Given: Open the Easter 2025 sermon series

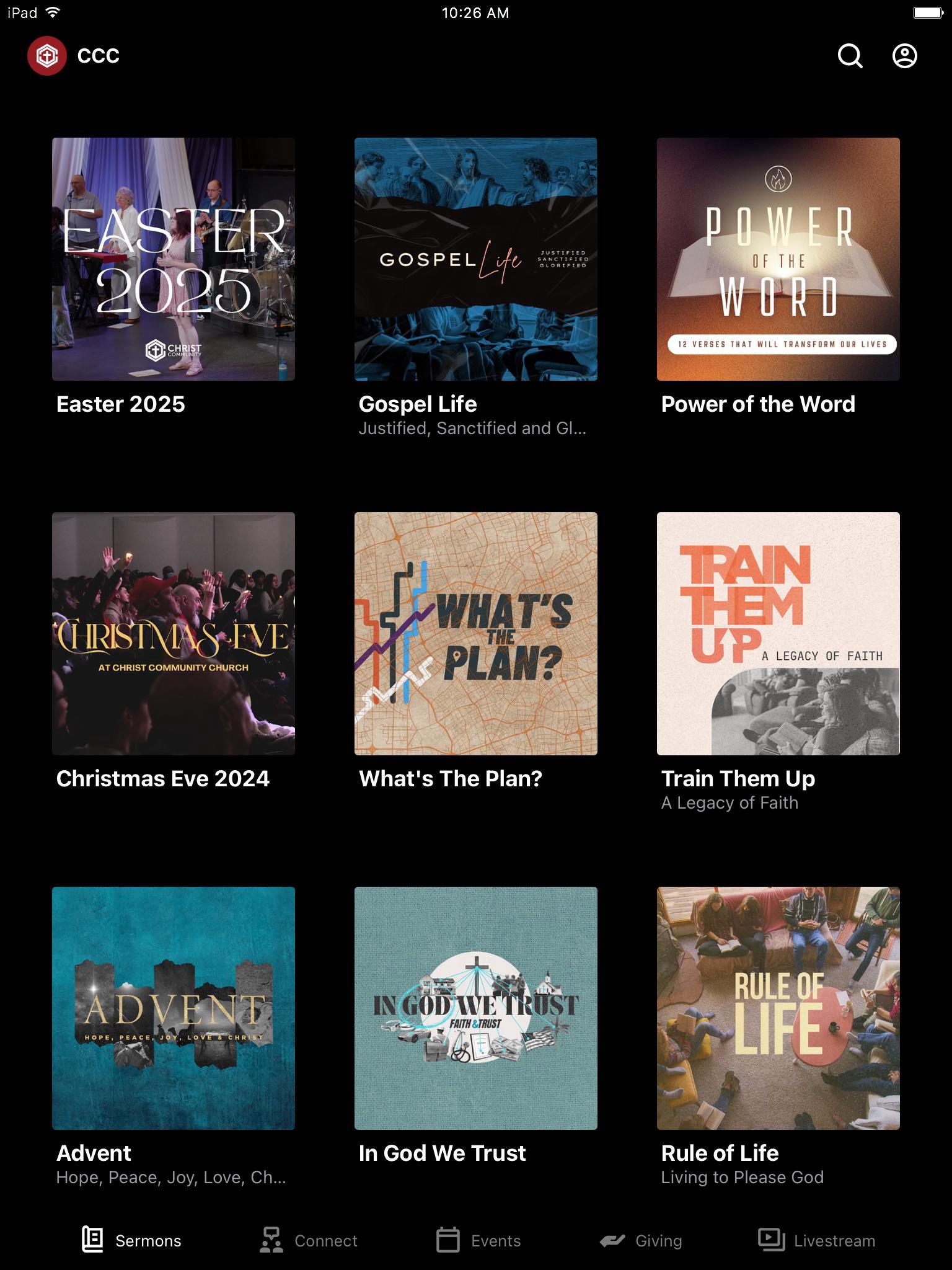Looking at the screenshot, I should pos(174,259).
